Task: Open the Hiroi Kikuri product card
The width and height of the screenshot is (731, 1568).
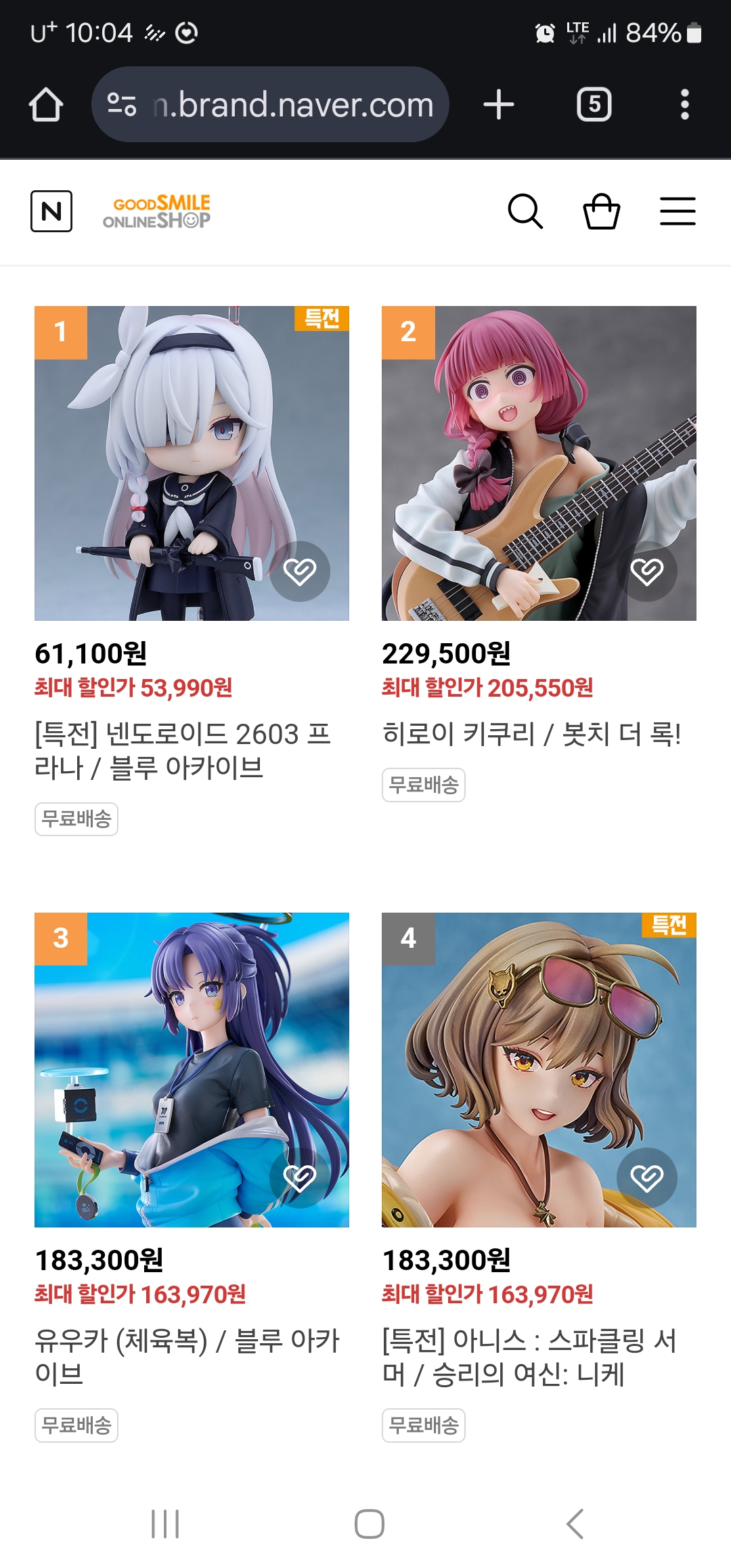Action: coord(539,463)
